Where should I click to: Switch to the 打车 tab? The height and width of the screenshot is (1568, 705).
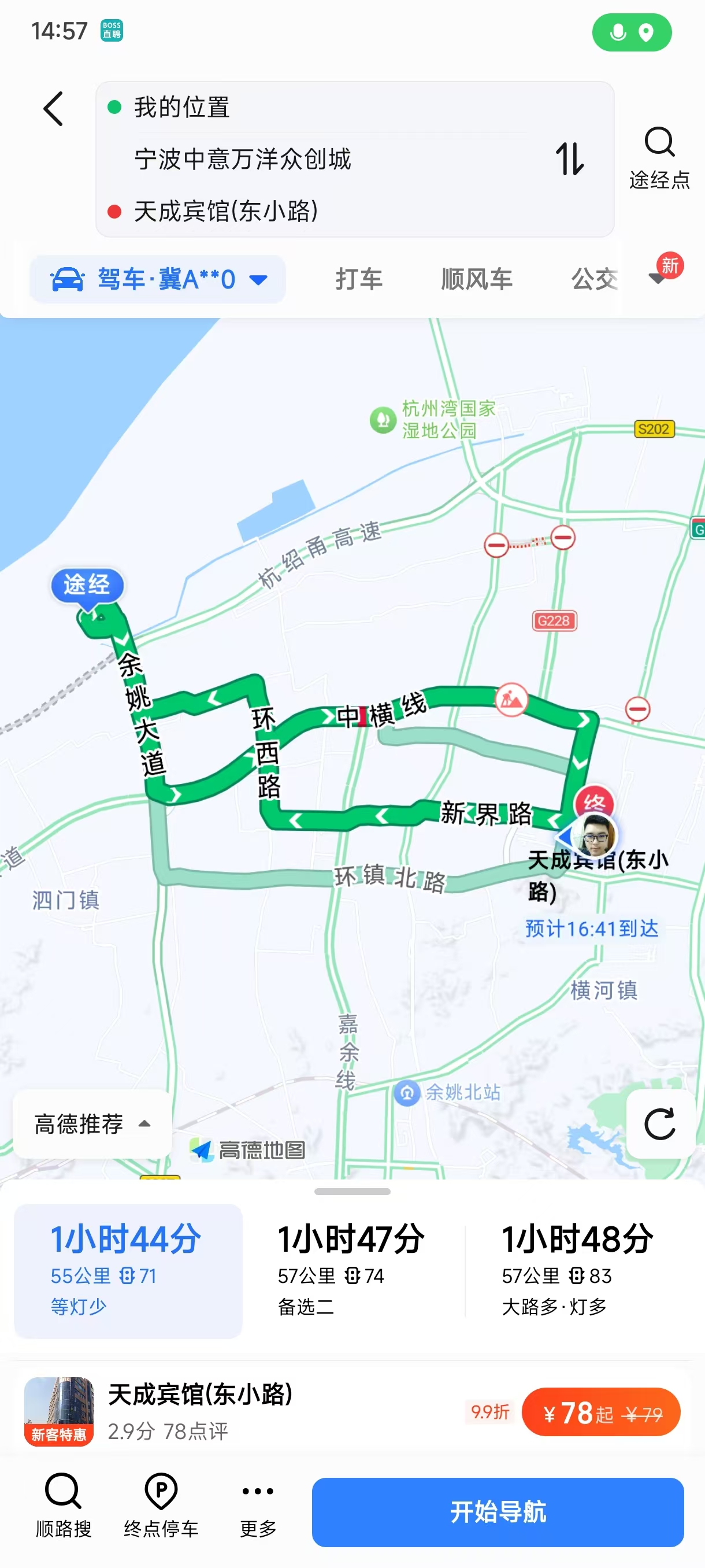click(359, 279)
